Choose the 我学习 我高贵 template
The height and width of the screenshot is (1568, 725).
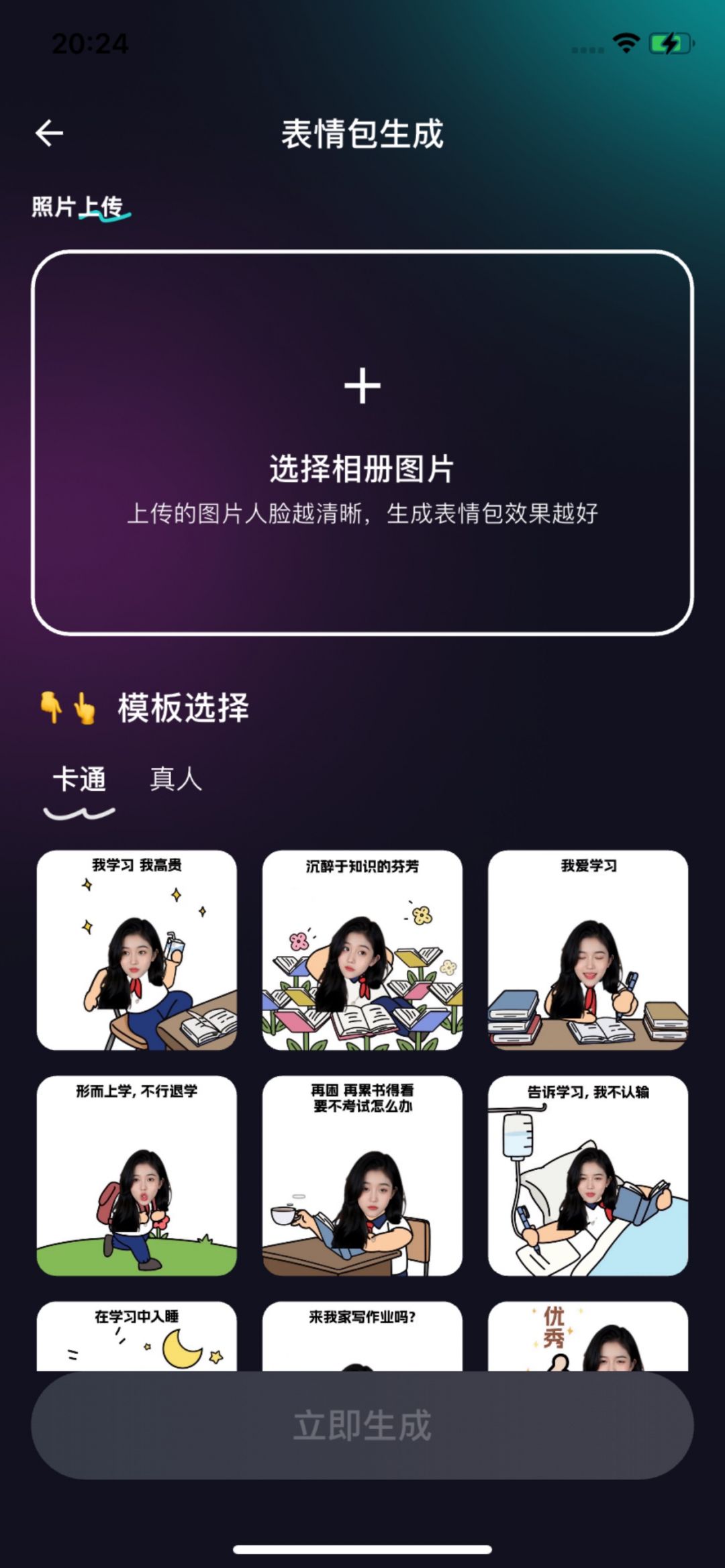(x=137, y=950)
